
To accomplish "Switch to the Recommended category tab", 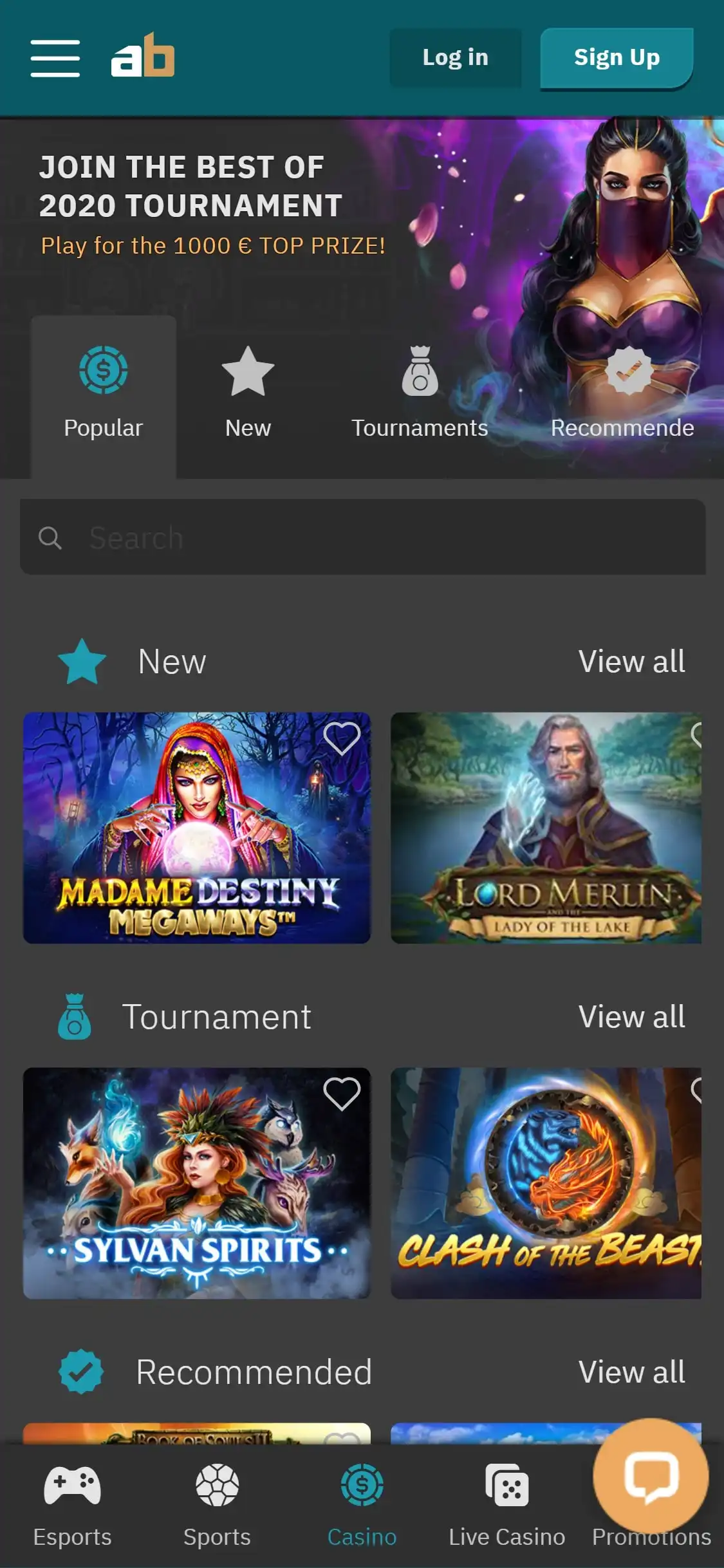I will point(622,394).
